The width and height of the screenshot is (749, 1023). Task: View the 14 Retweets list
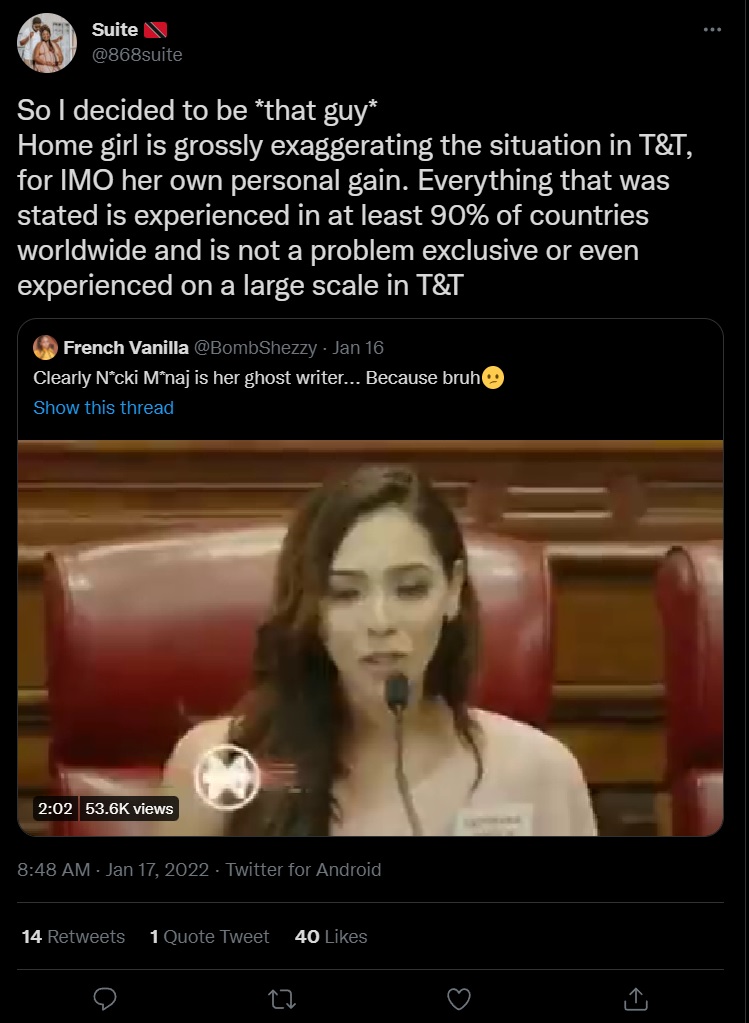pos(73,937)
